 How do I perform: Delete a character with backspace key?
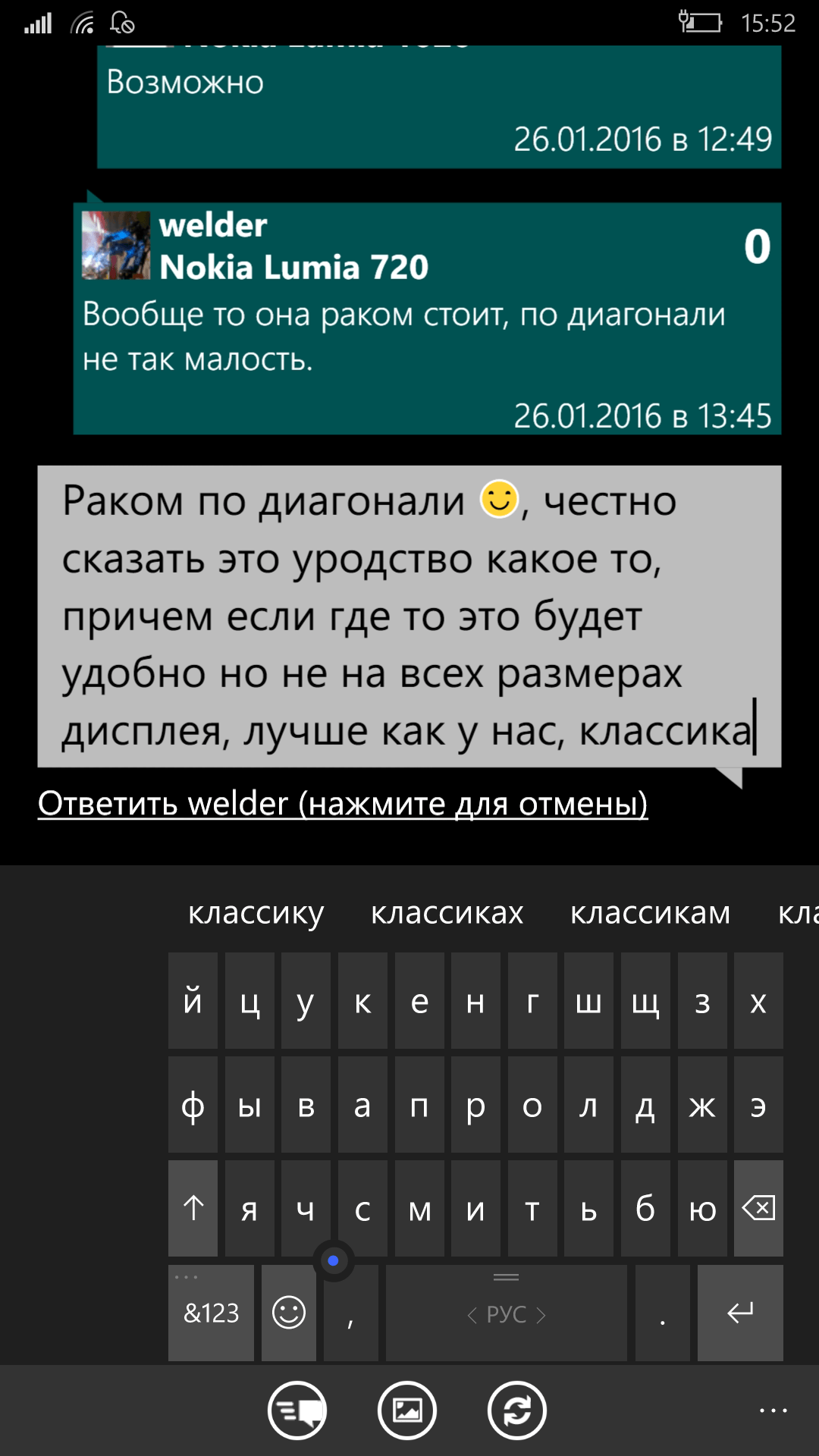click(x=758, y=1208)
